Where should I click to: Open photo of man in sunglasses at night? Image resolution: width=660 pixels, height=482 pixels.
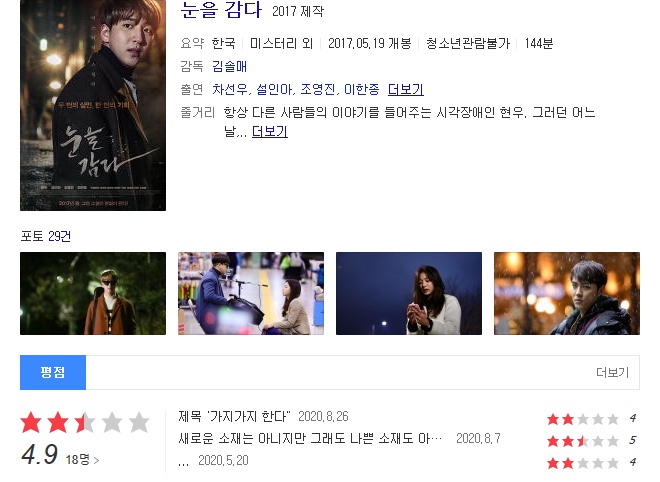pyautogui.click(x=93, y=293)
